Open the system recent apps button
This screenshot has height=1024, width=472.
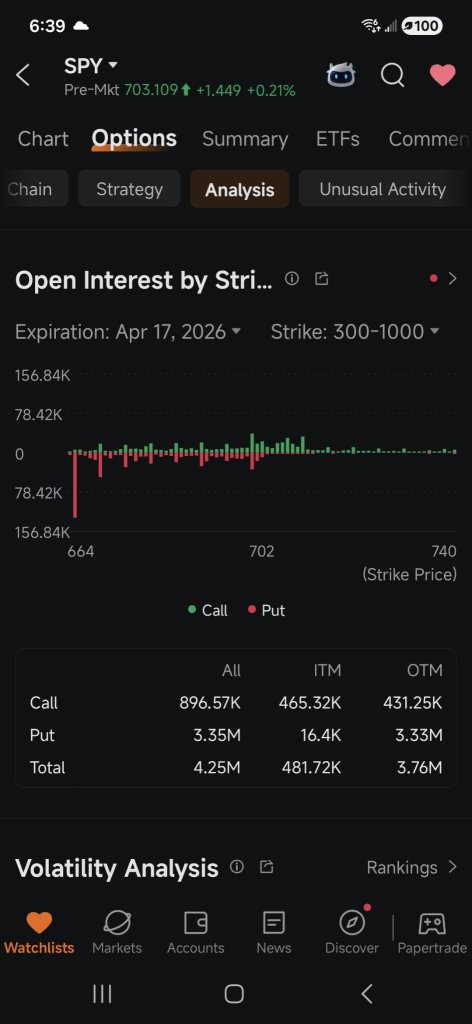102,994
